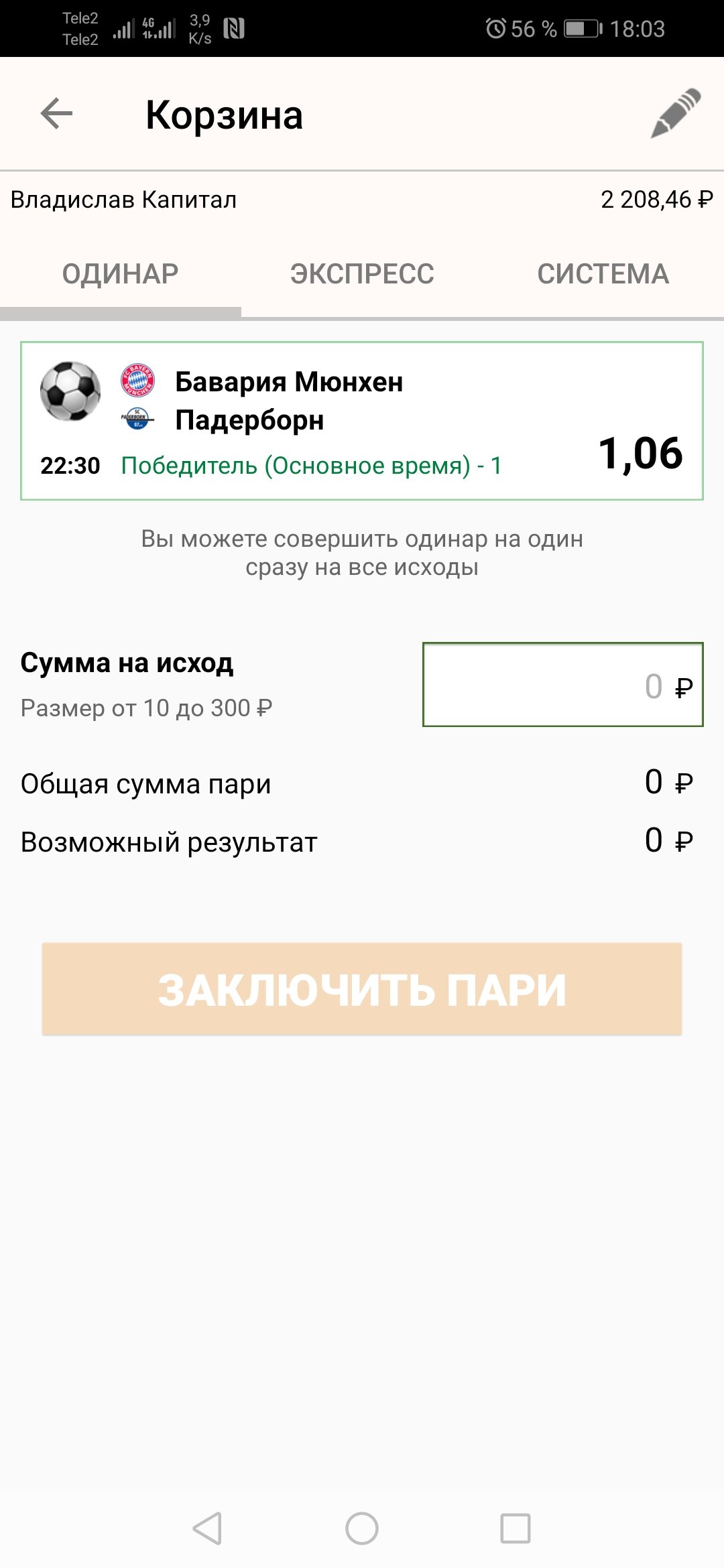Open the Бавария Мюнхен – Падерборн bet card
This screenshot has width=724, height=1568.
tap(362, 421)
